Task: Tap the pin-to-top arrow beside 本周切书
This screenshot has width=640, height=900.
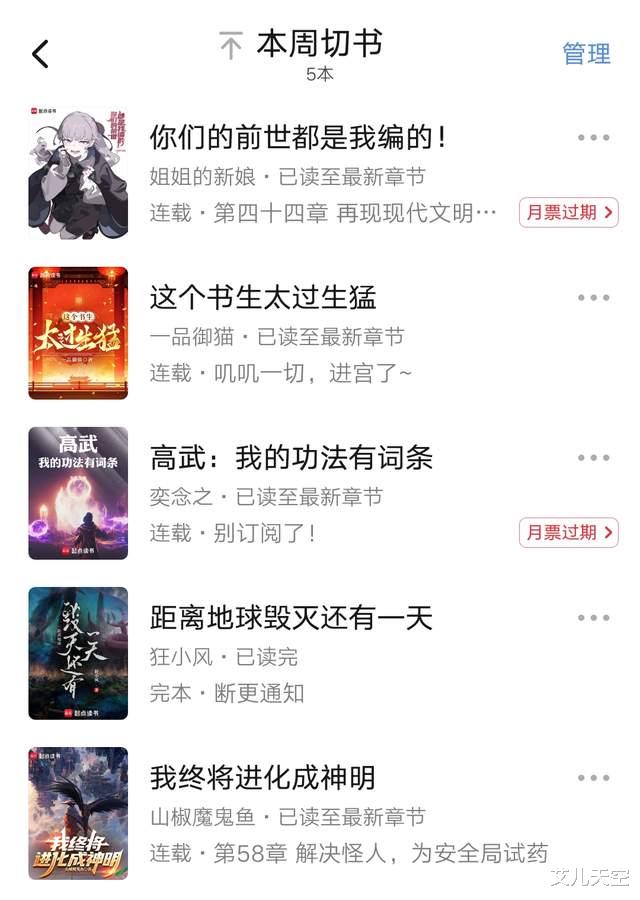Action: coord(231,46)
